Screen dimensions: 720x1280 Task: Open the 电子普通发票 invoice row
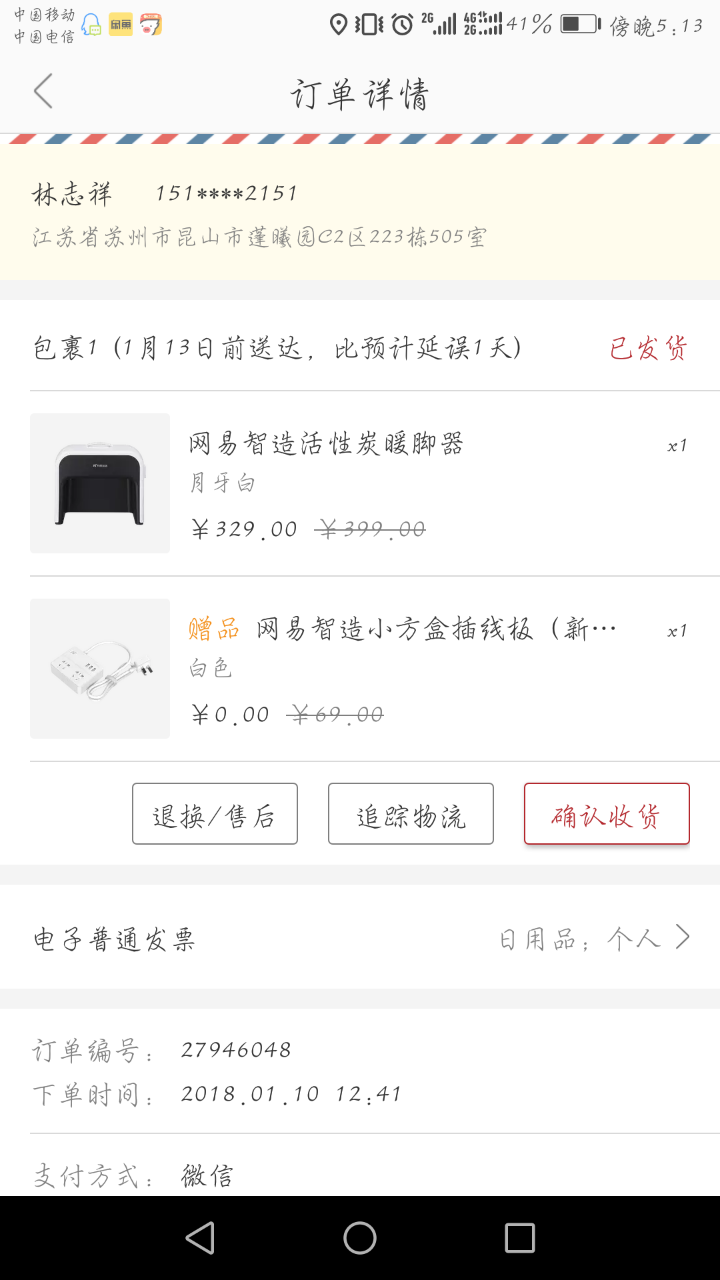(x=360, y=938)
